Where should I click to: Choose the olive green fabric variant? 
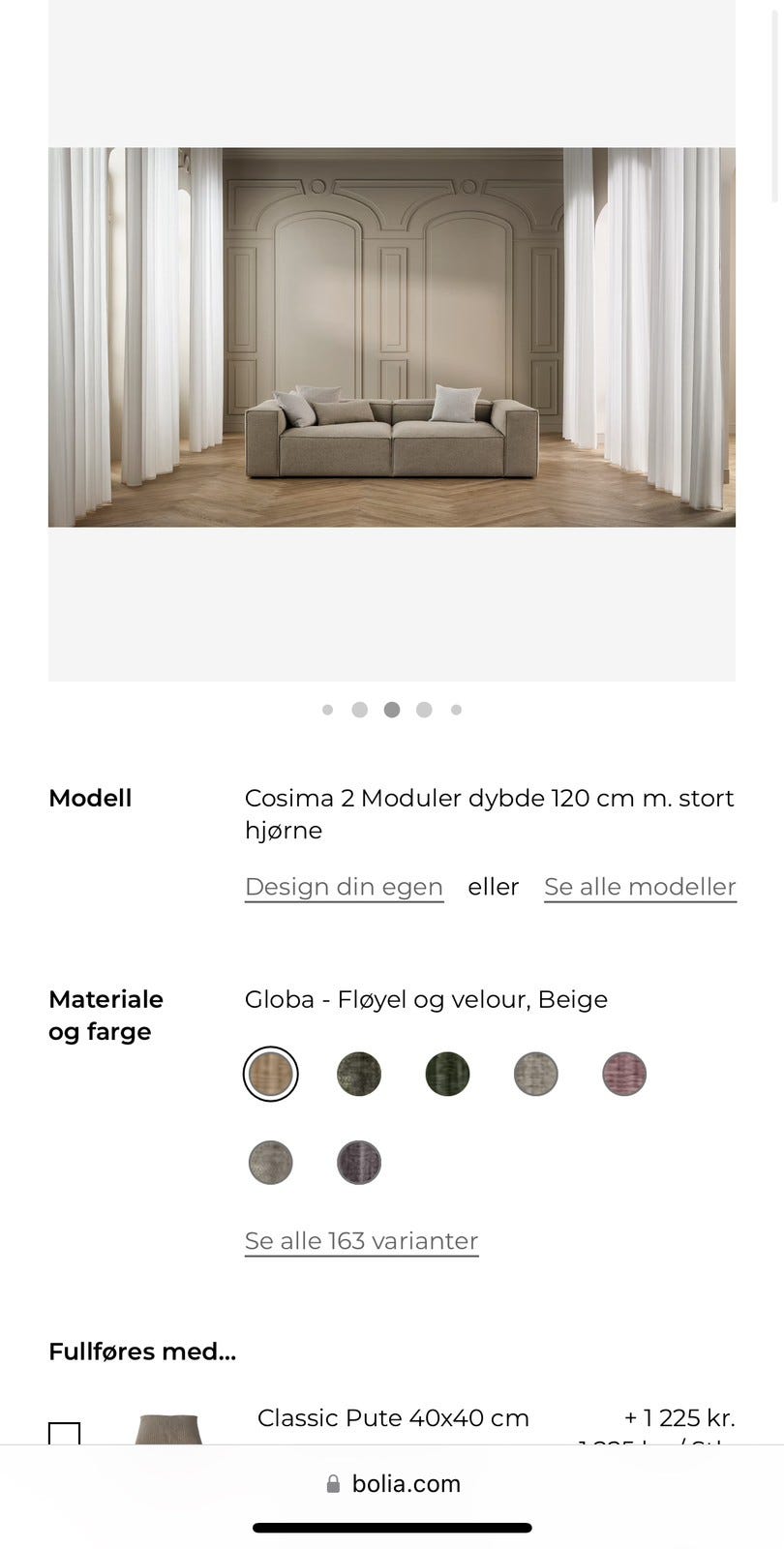coord(358,1073)
